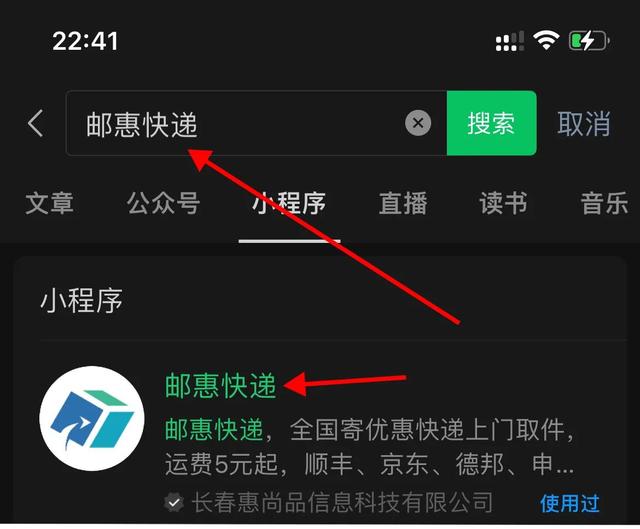Image resolution: width=640 pixels, height=529 pixels.
Task: Tap the green 搜索 button
Action: point(491,124)
